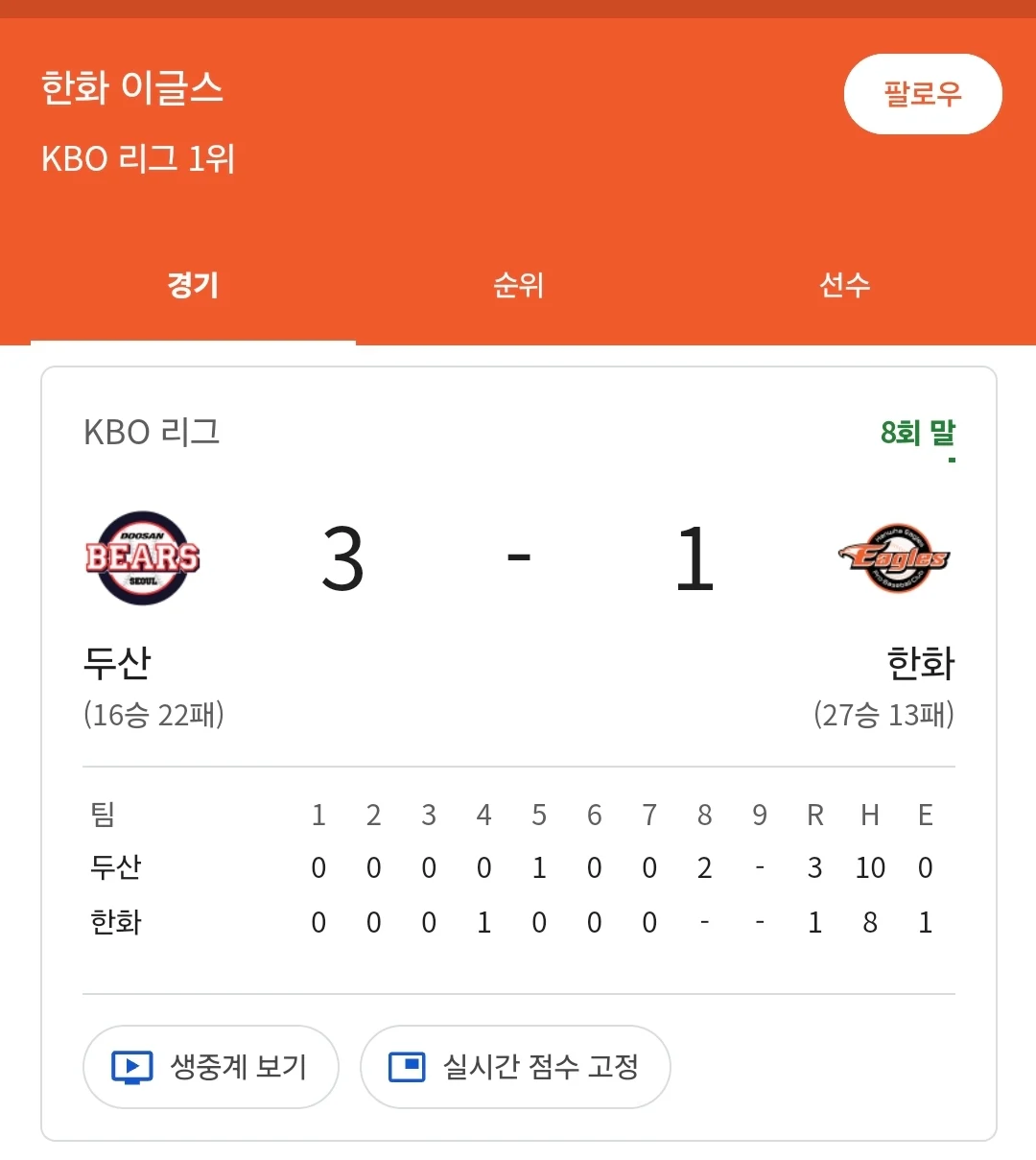
Task: Switch to the 순위 tab
Action: pos(518,285)
